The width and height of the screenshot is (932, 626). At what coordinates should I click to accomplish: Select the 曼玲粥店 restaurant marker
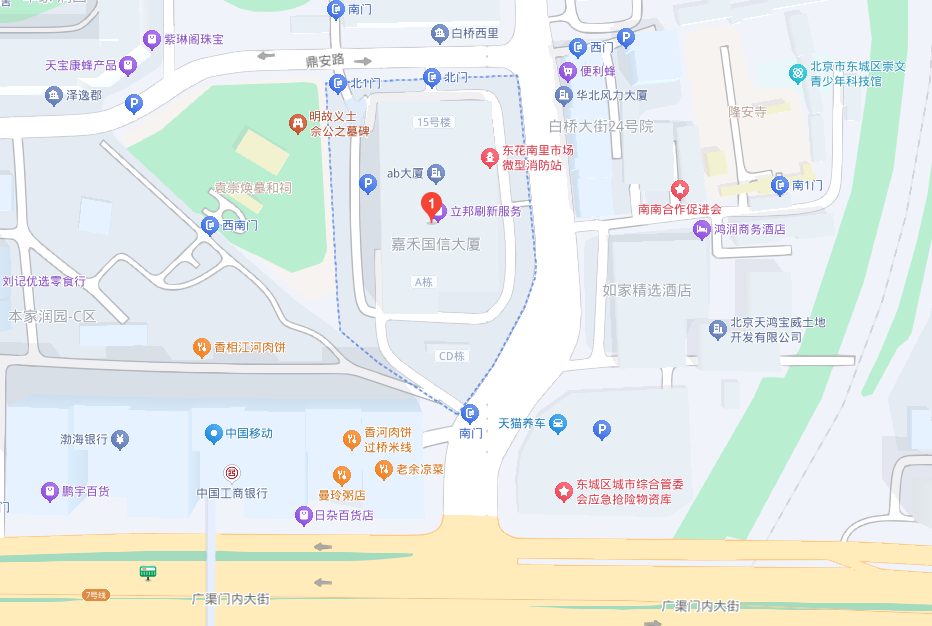(342, 476)
